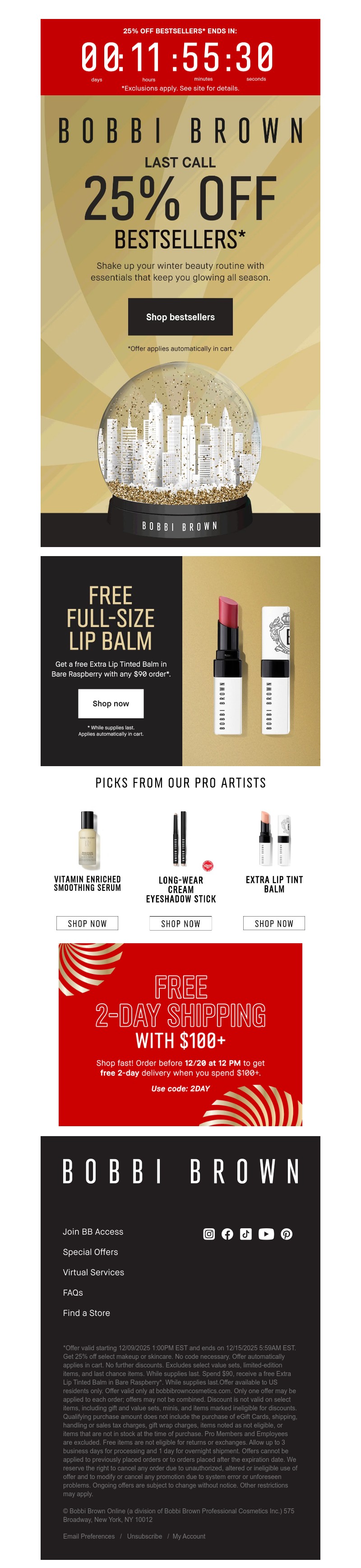
Task: Open the free 2-day shipping banner
Action: pyautogui.click(x=180, y=1034)
